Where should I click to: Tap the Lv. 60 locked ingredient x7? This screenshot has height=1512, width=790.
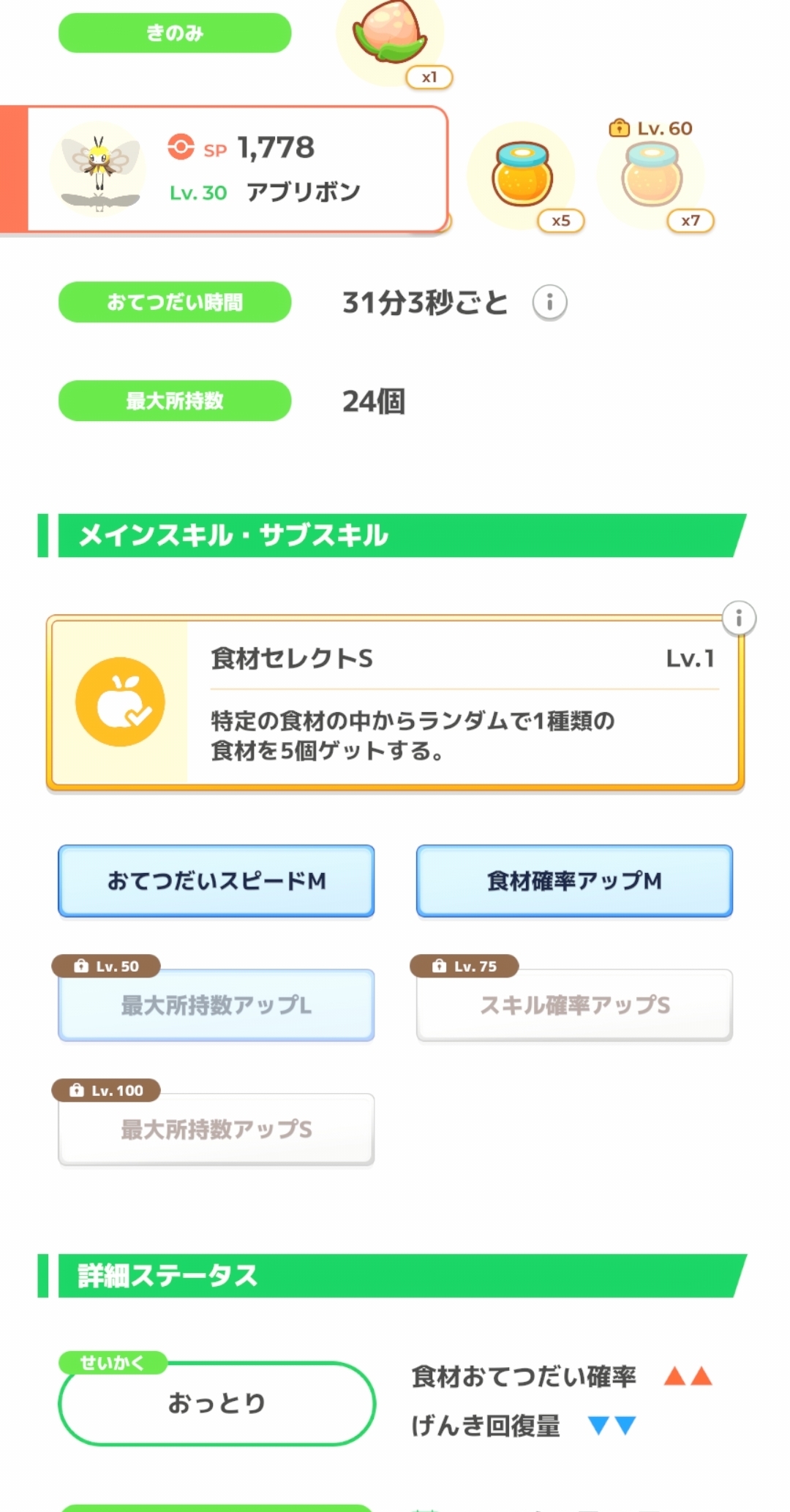[x=652, y=175]
